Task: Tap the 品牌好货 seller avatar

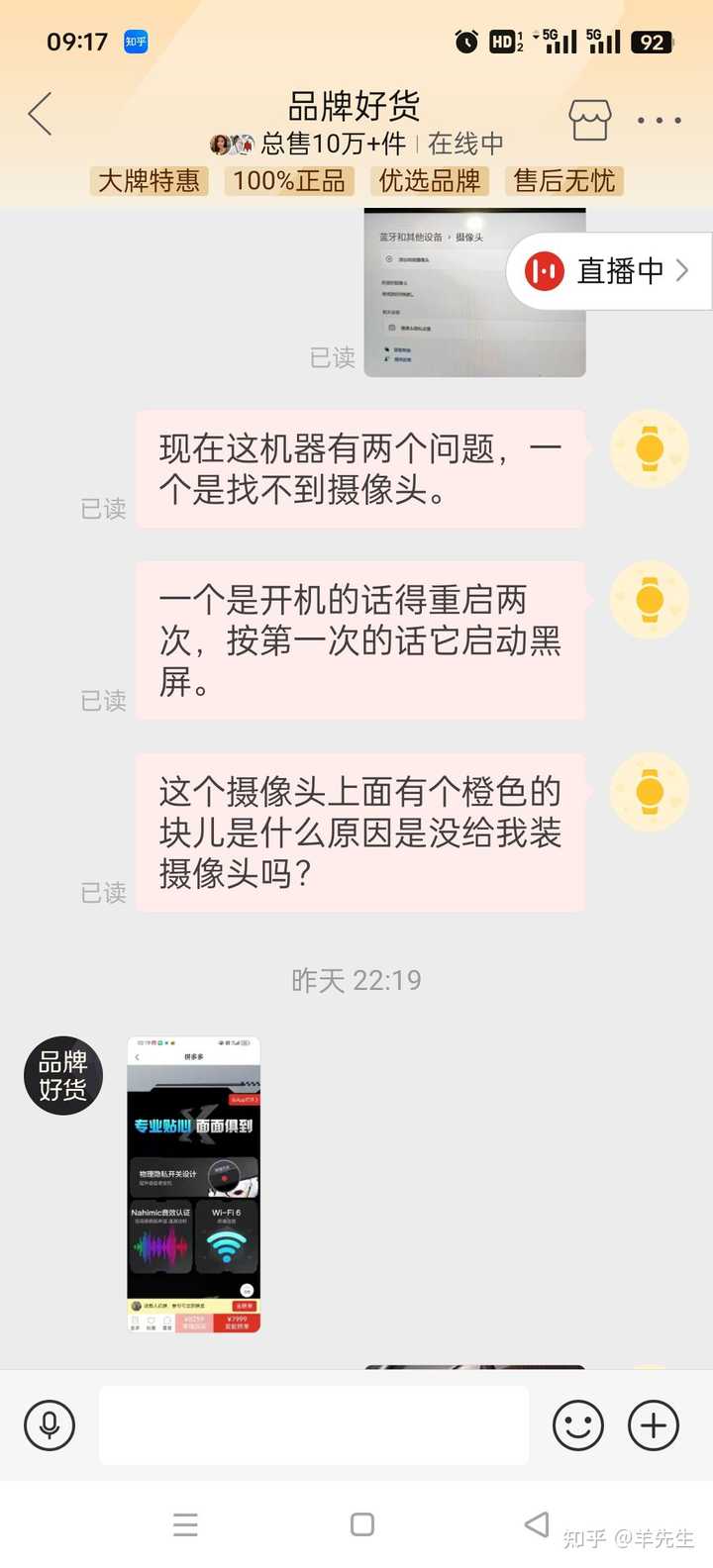Action: point(63,1076)
